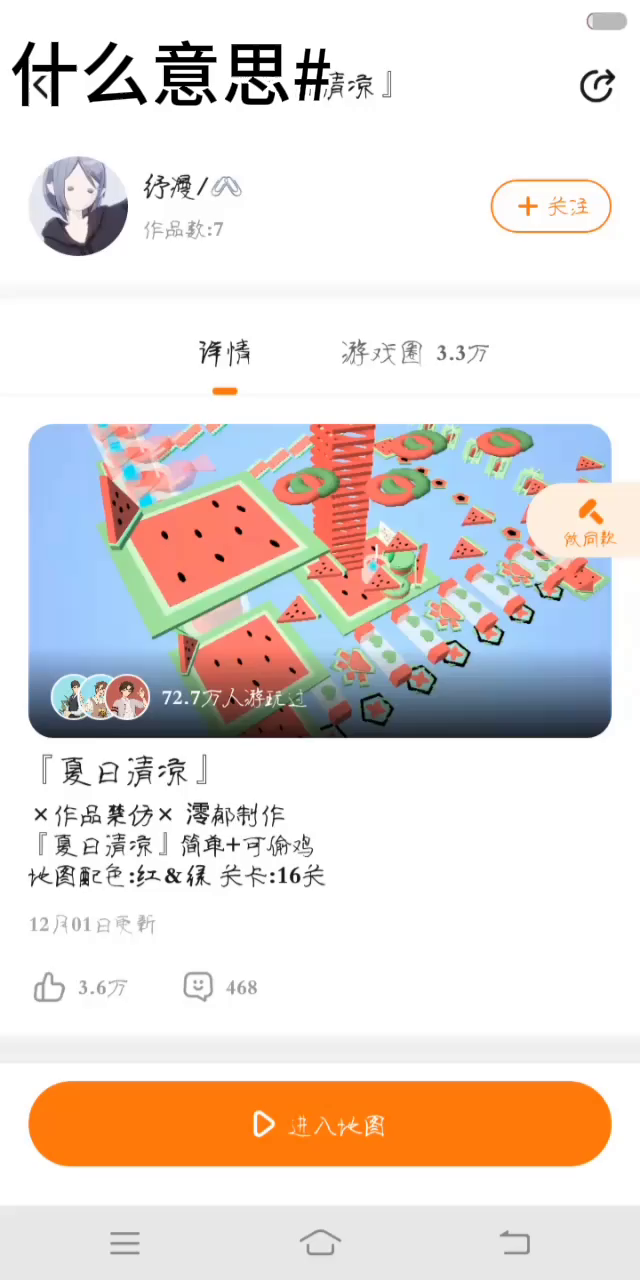Open the creator's avatar profile
The height and width of the screenshot is (1280, 640).
[78, 206]
